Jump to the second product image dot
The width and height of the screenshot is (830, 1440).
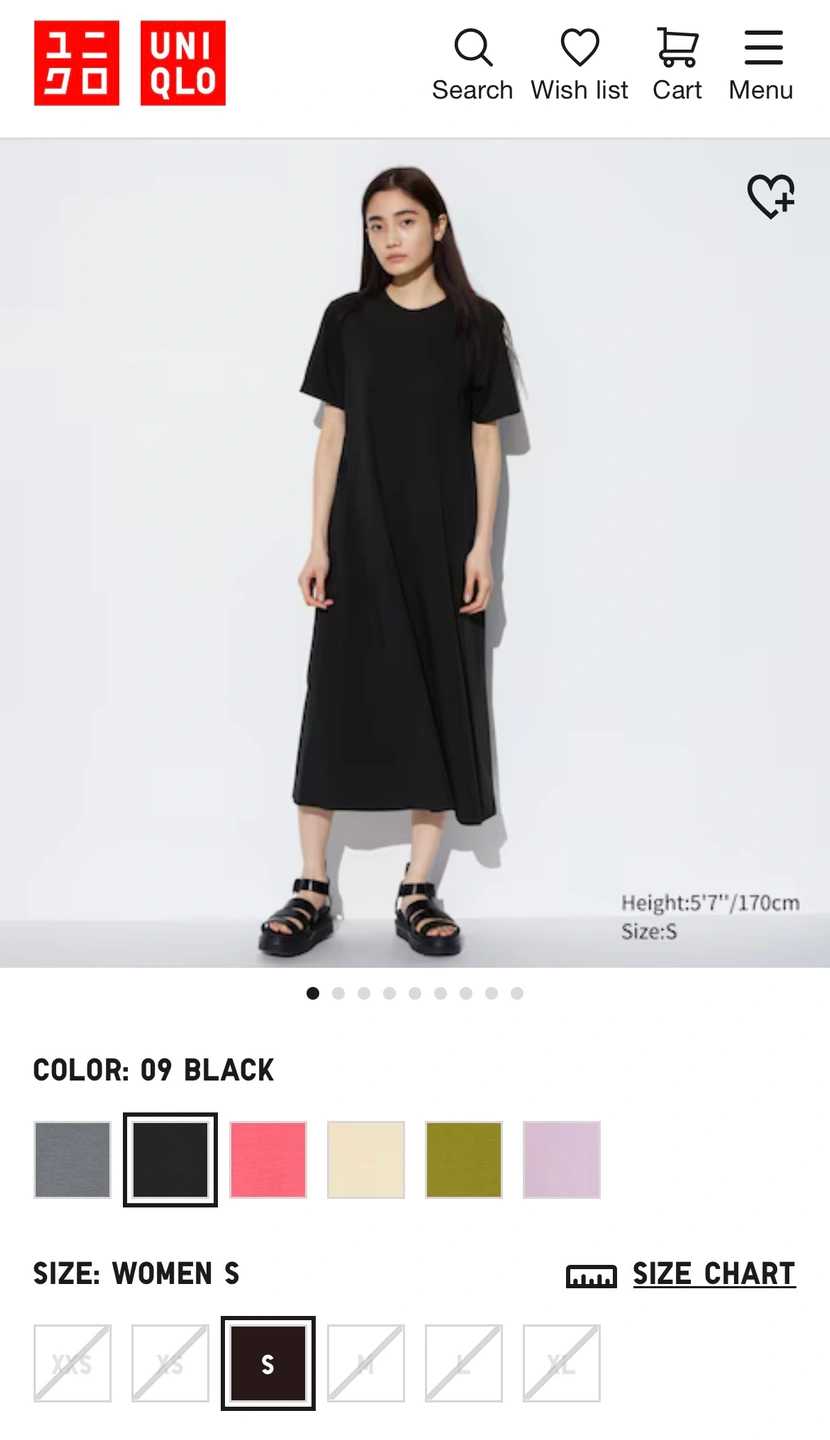(338, 993)
